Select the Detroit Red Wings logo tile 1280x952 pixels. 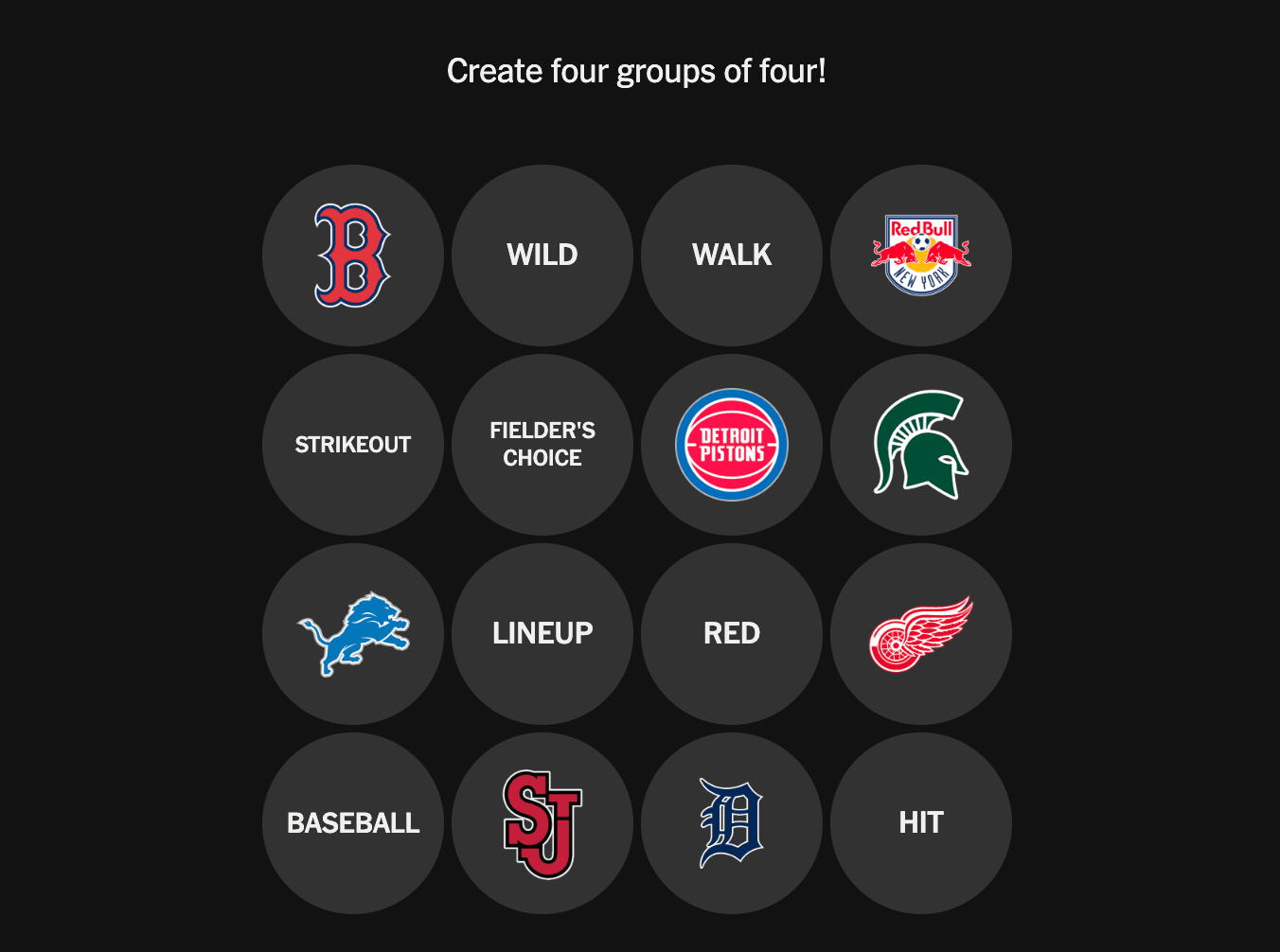(921, 634)
